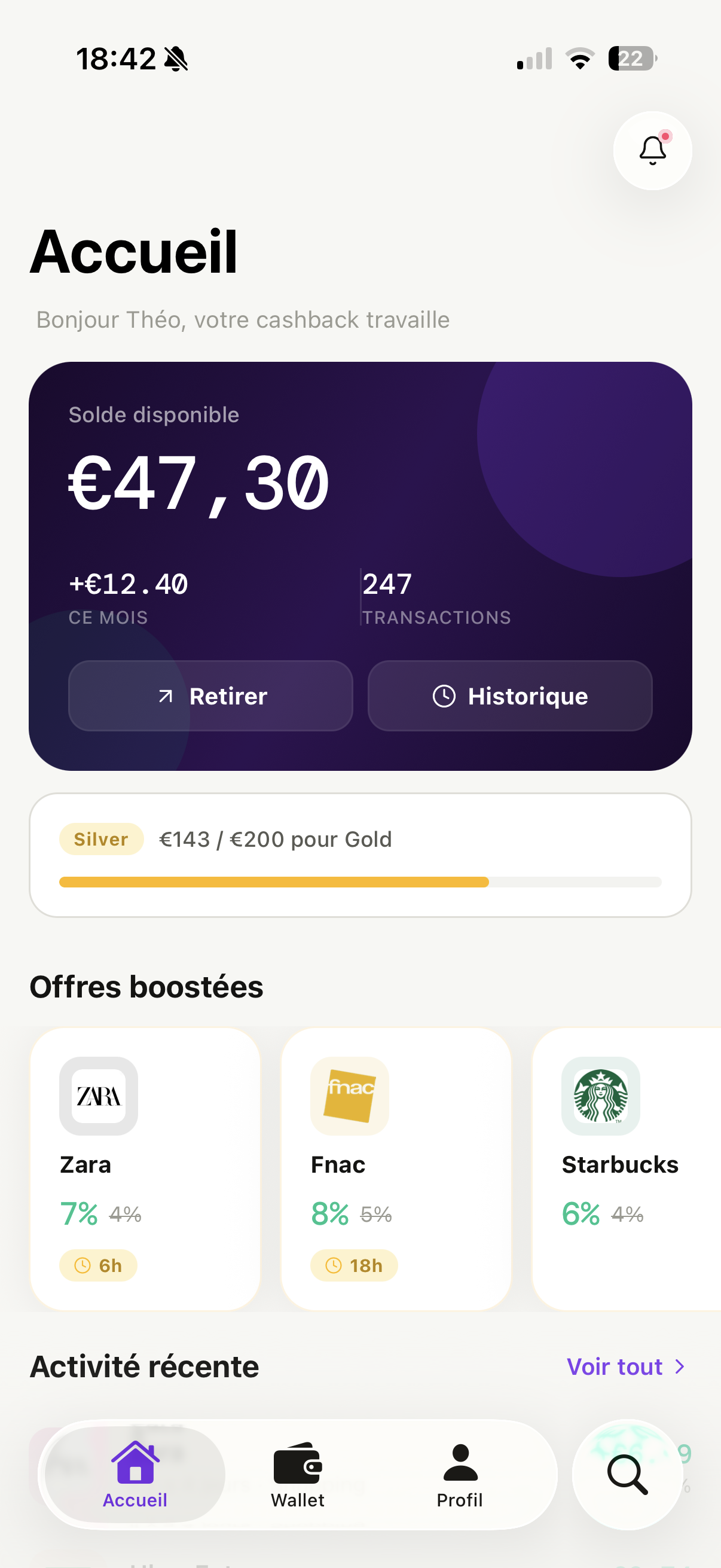This screenshot has height=1568, width=721.
Task: Open the Starbucks boosted offer
Action: pyautogui.click(x=627, y=1169)
